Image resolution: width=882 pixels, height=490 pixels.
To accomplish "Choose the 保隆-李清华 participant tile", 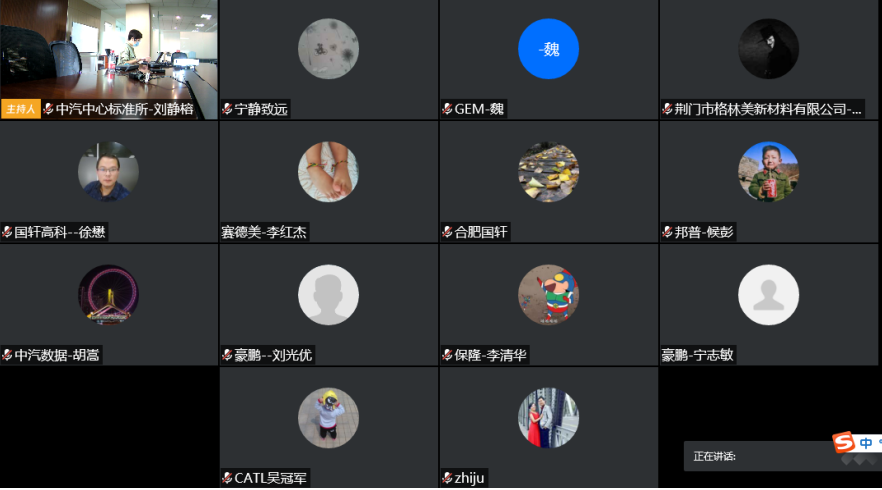I will click(548, 303).
